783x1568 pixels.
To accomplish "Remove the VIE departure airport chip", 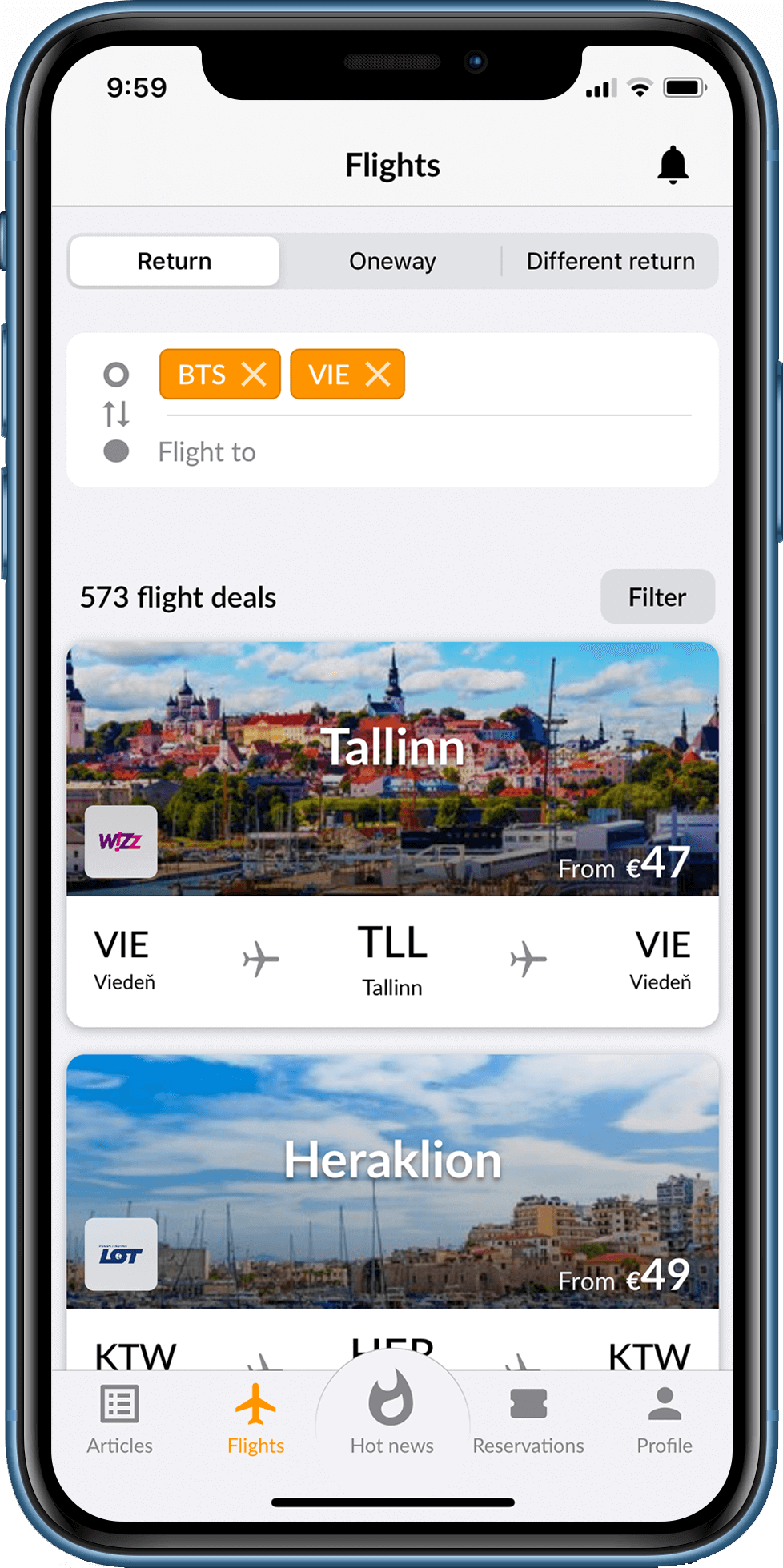I will tap(378, 374).
